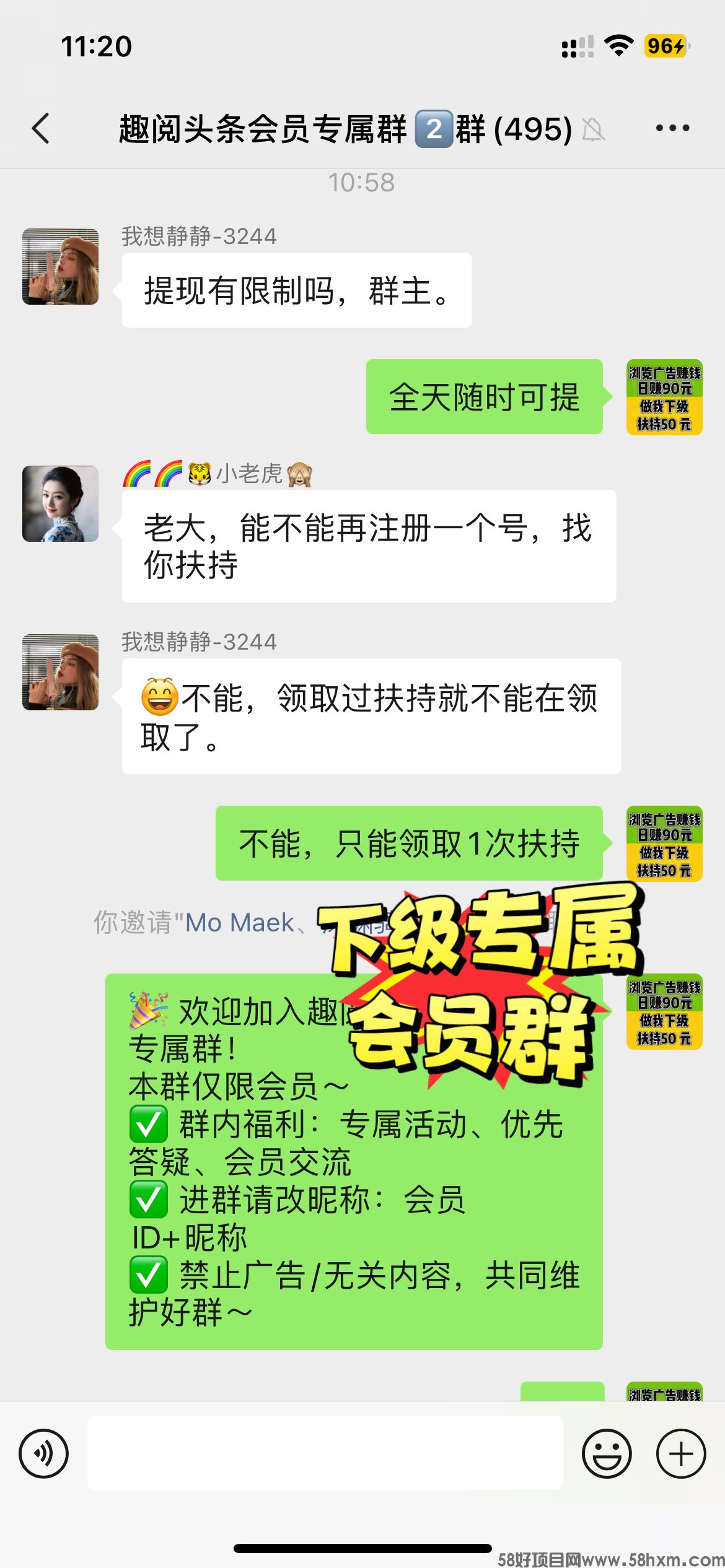Open the plus attachment menu
The image size is (725, 1568).
click(681, 1453)
